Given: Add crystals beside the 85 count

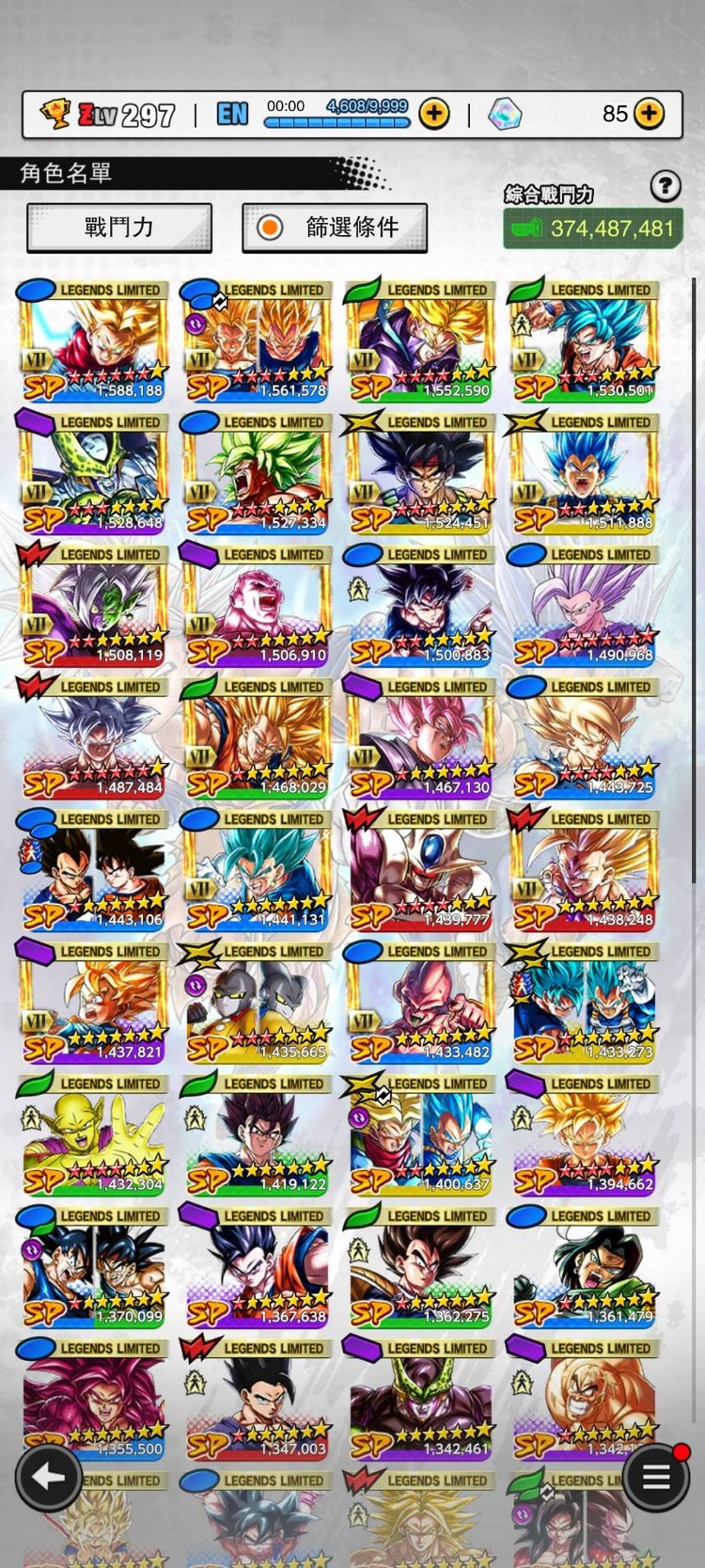Looking at the screenshot, I should (x=649, y=114).
